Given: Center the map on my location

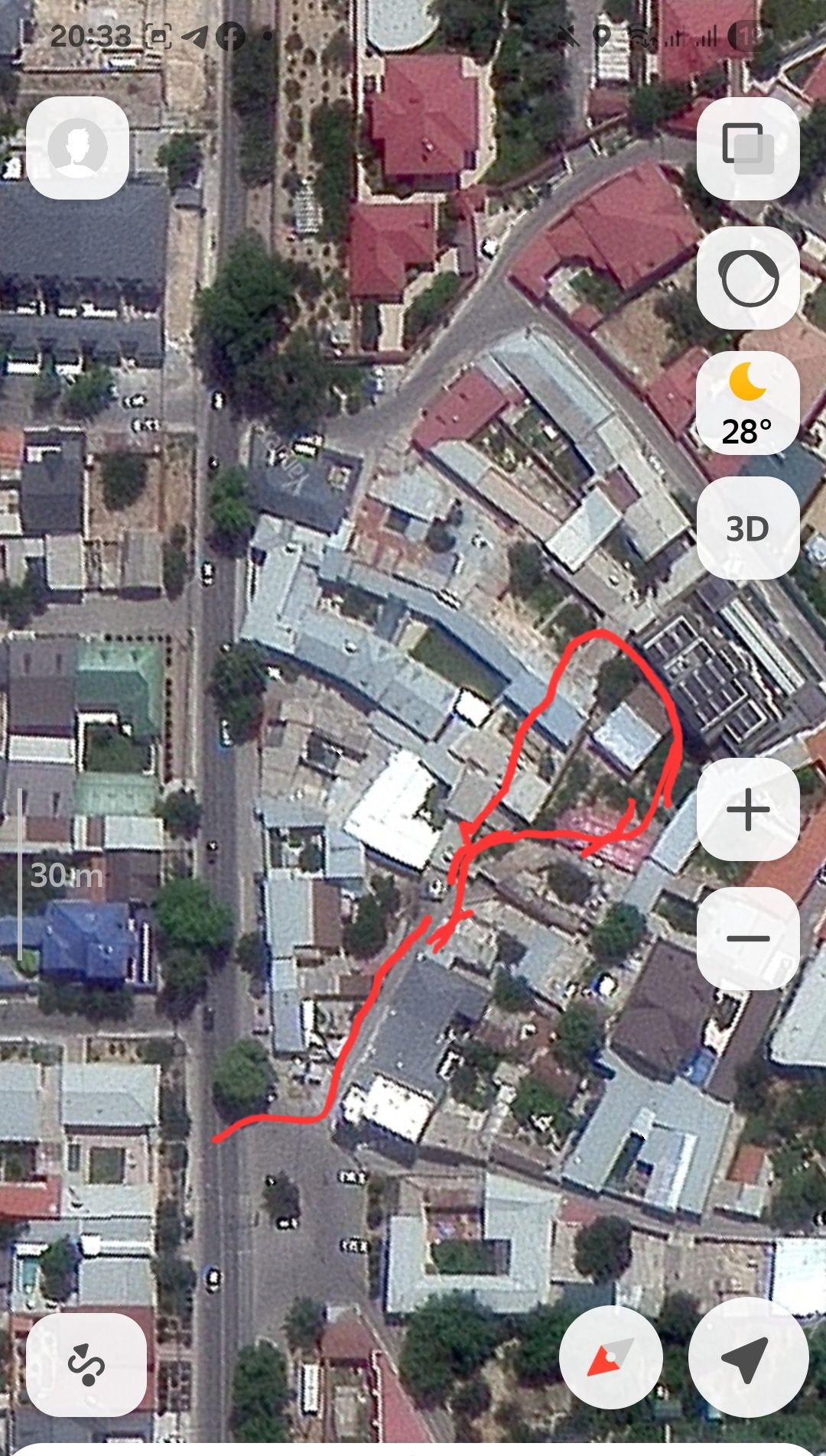Looking at the screenshot, I should click(747, 1357).
